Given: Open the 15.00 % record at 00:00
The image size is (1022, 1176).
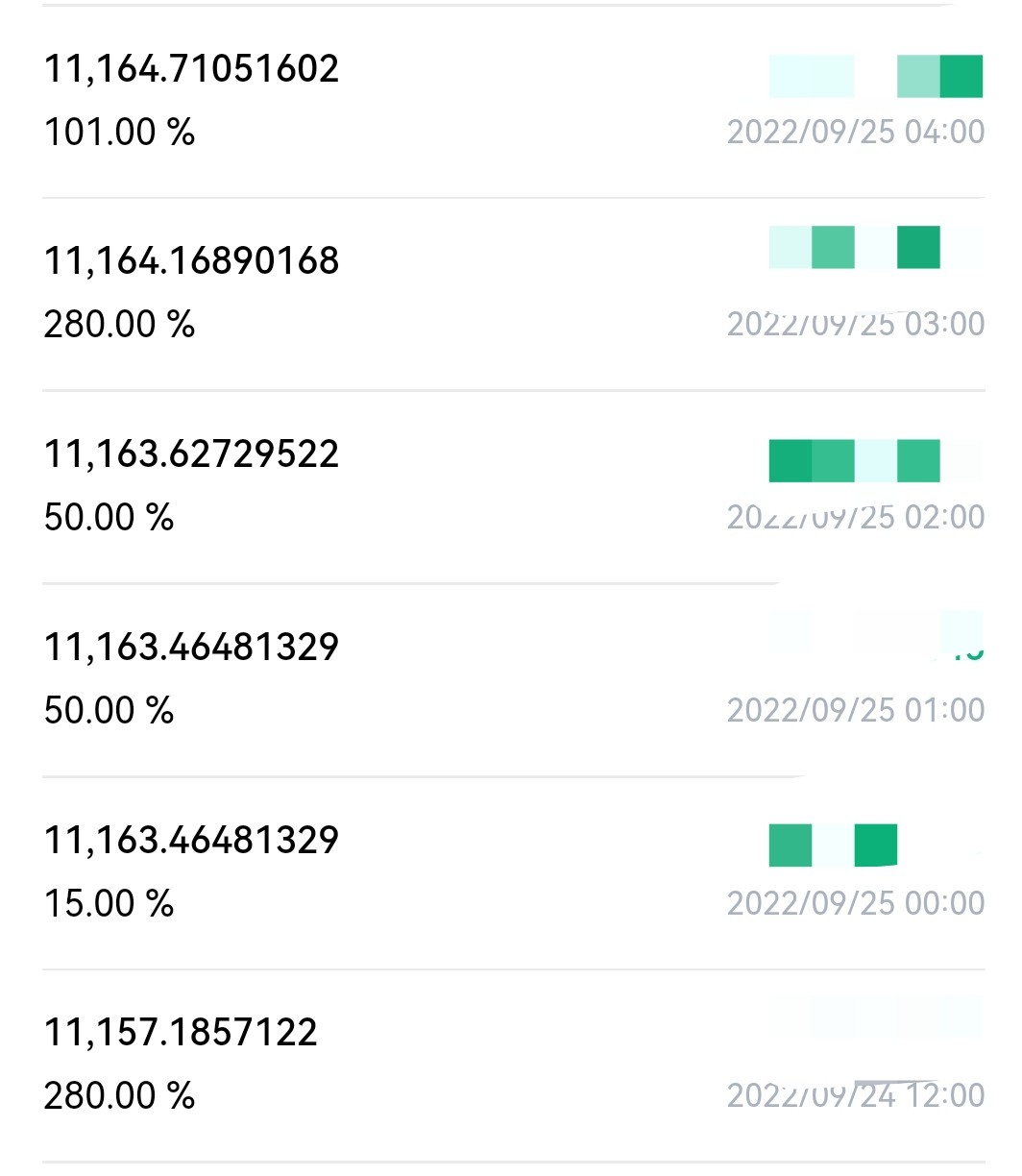Looking at the screenshot, I should 514,873.
